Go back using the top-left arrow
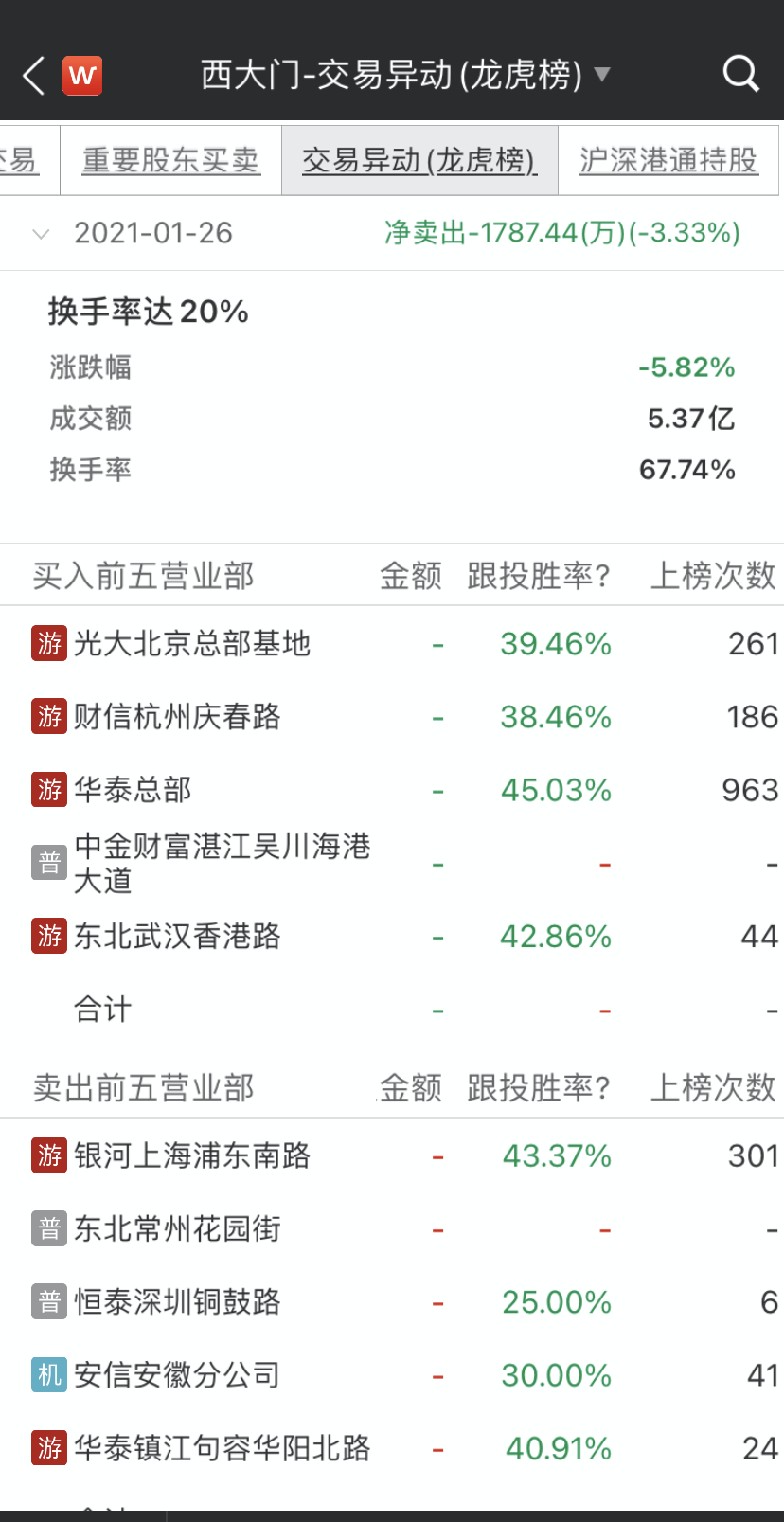 (34, 75)
